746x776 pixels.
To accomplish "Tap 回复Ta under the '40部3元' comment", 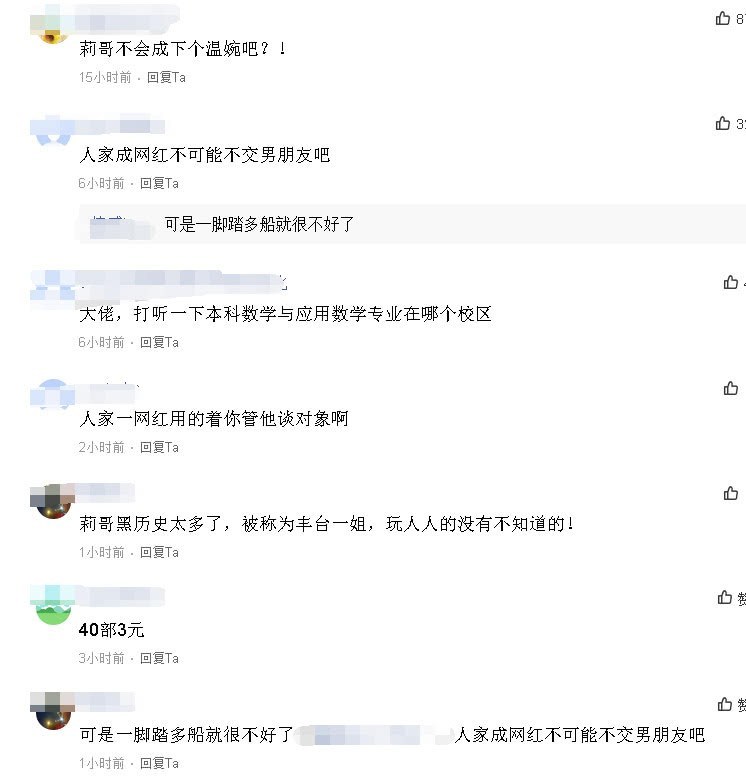I will pos(159,658).
